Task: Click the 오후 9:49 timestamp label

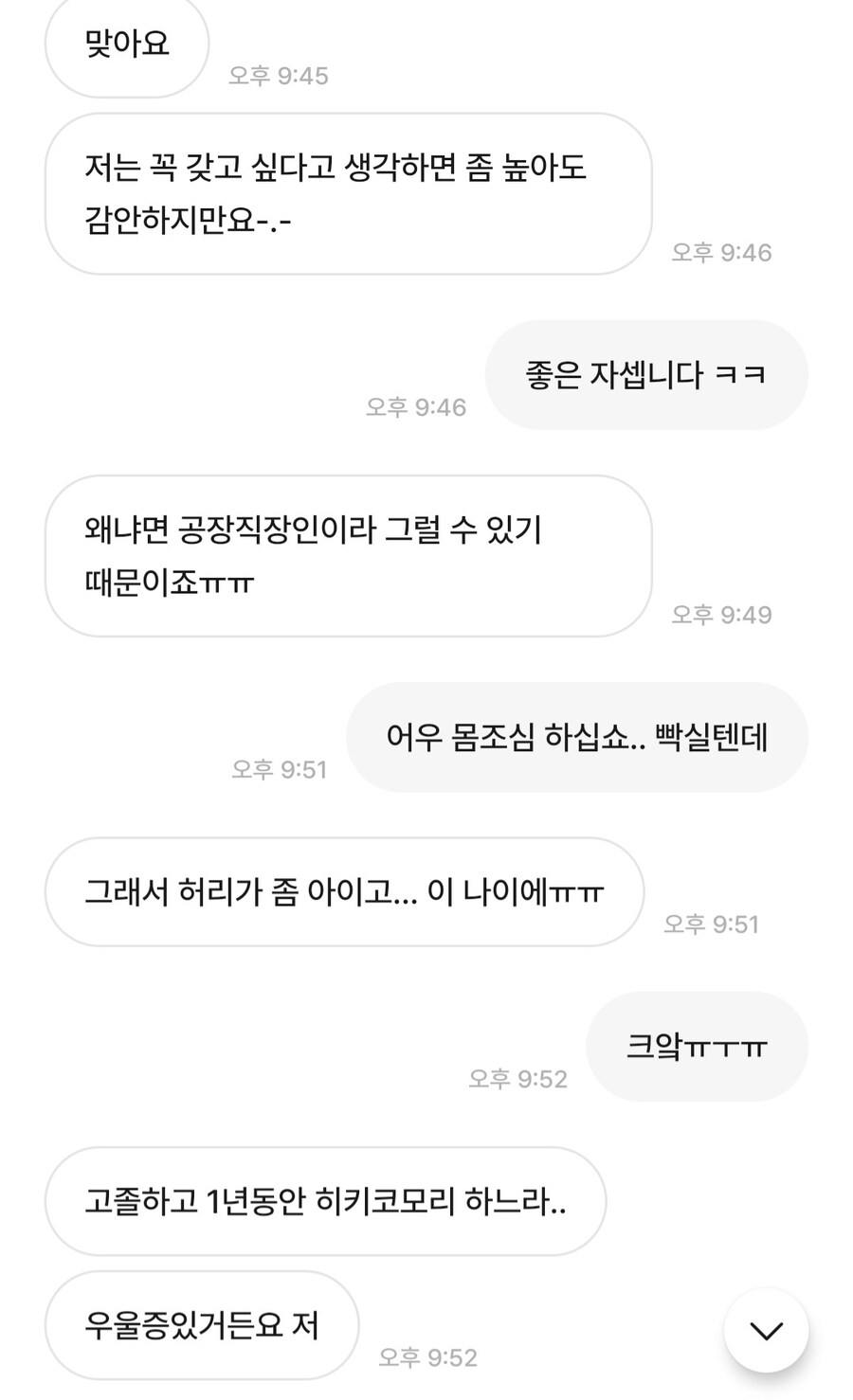Action: (722, 614)
